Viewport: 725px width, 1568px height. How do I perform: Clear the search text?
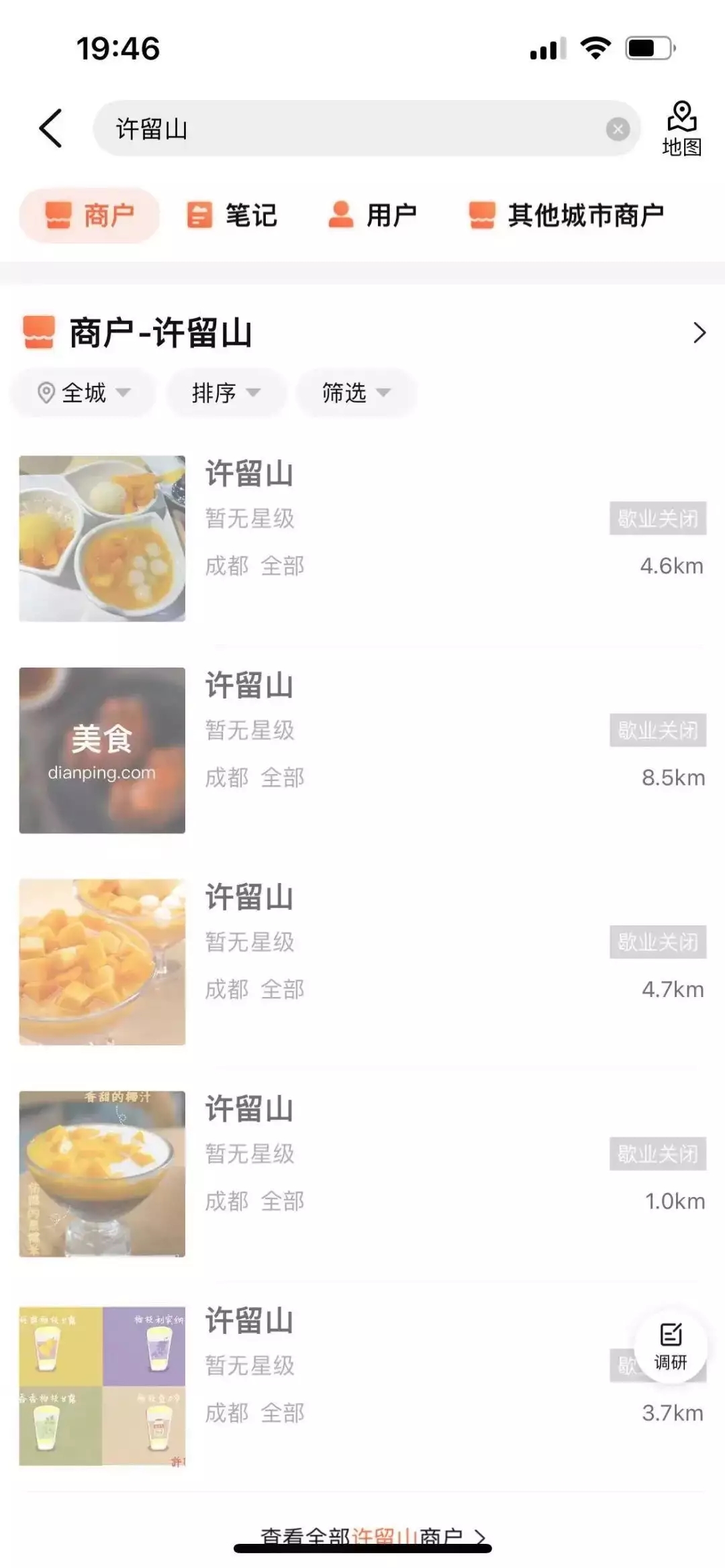(618, 129)
